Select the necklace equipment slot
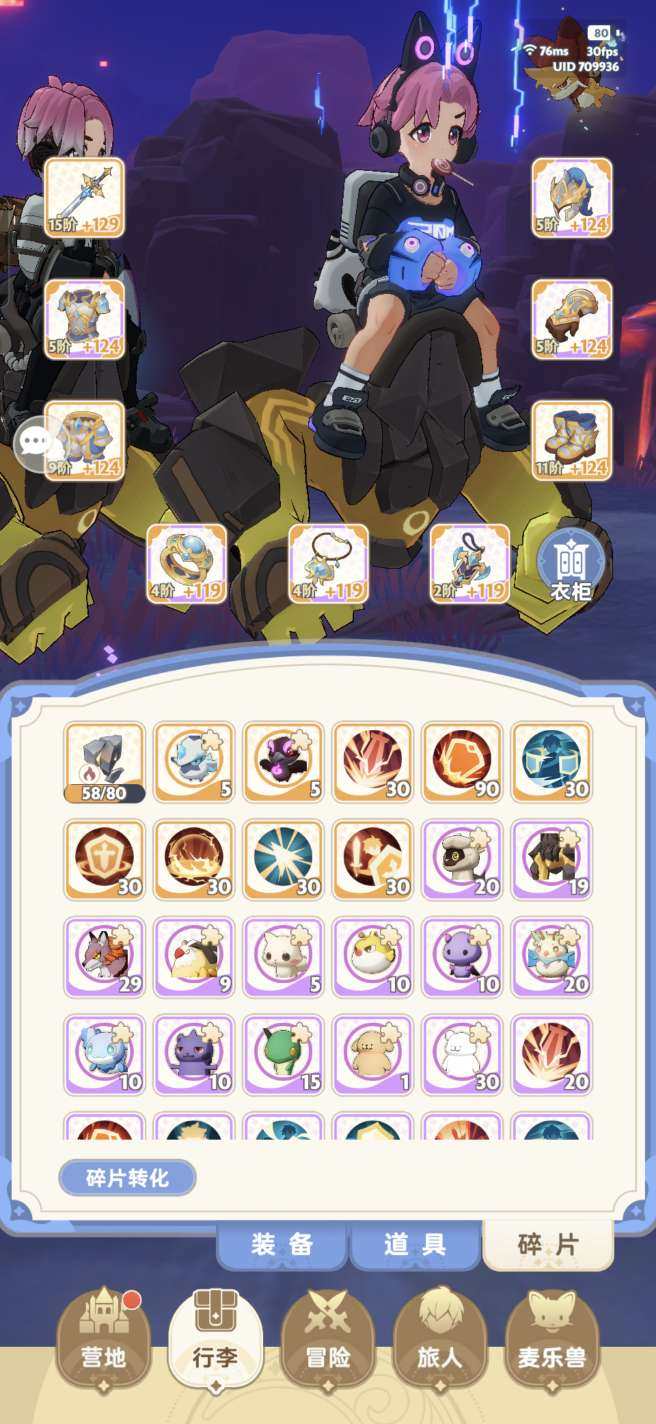Screen dimensions: 656x1424 click(x=329, y=564)
